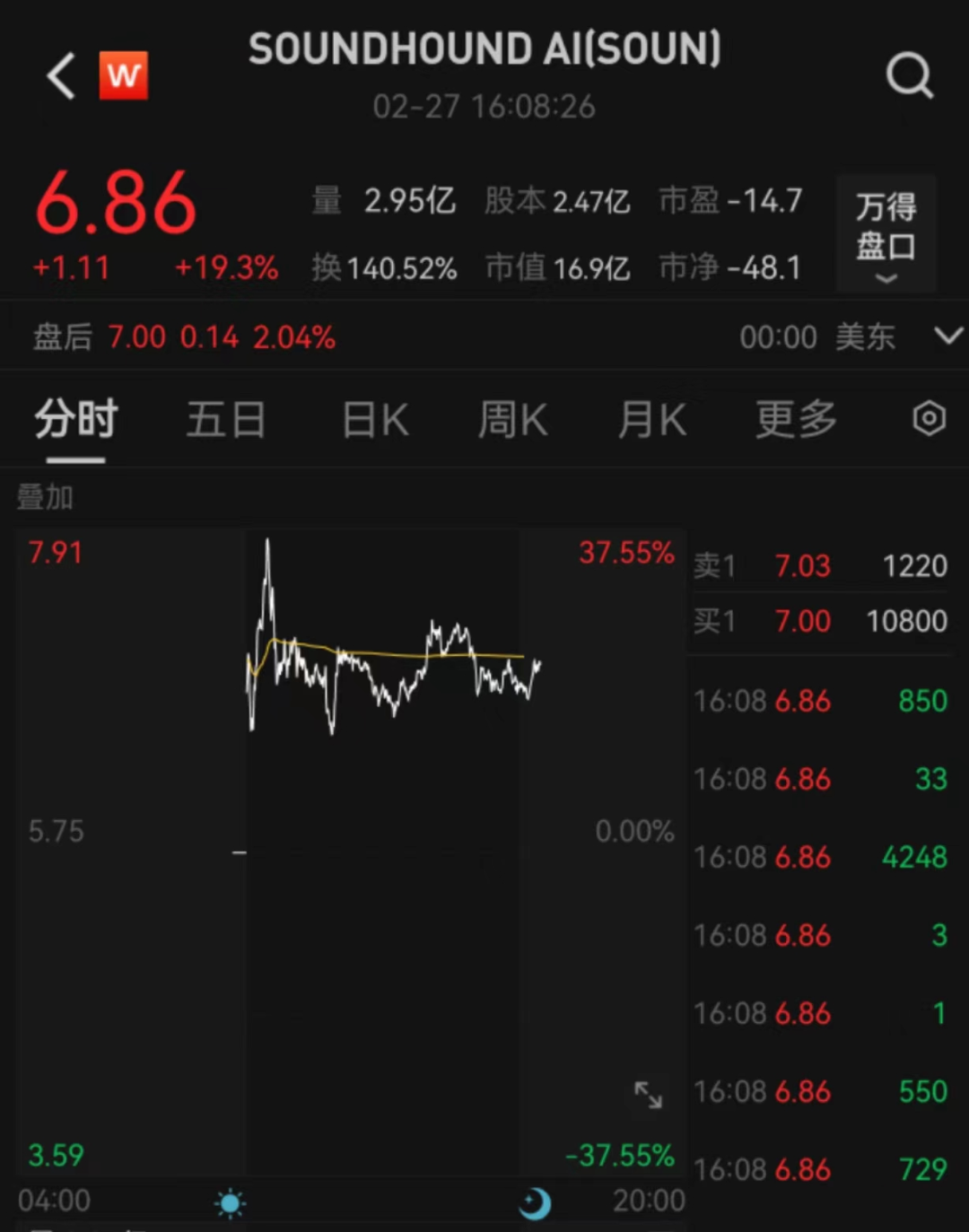Select the 买1 bid quote 7.00
Viewport: 969px width, 1232px height.
pos(803,621)
